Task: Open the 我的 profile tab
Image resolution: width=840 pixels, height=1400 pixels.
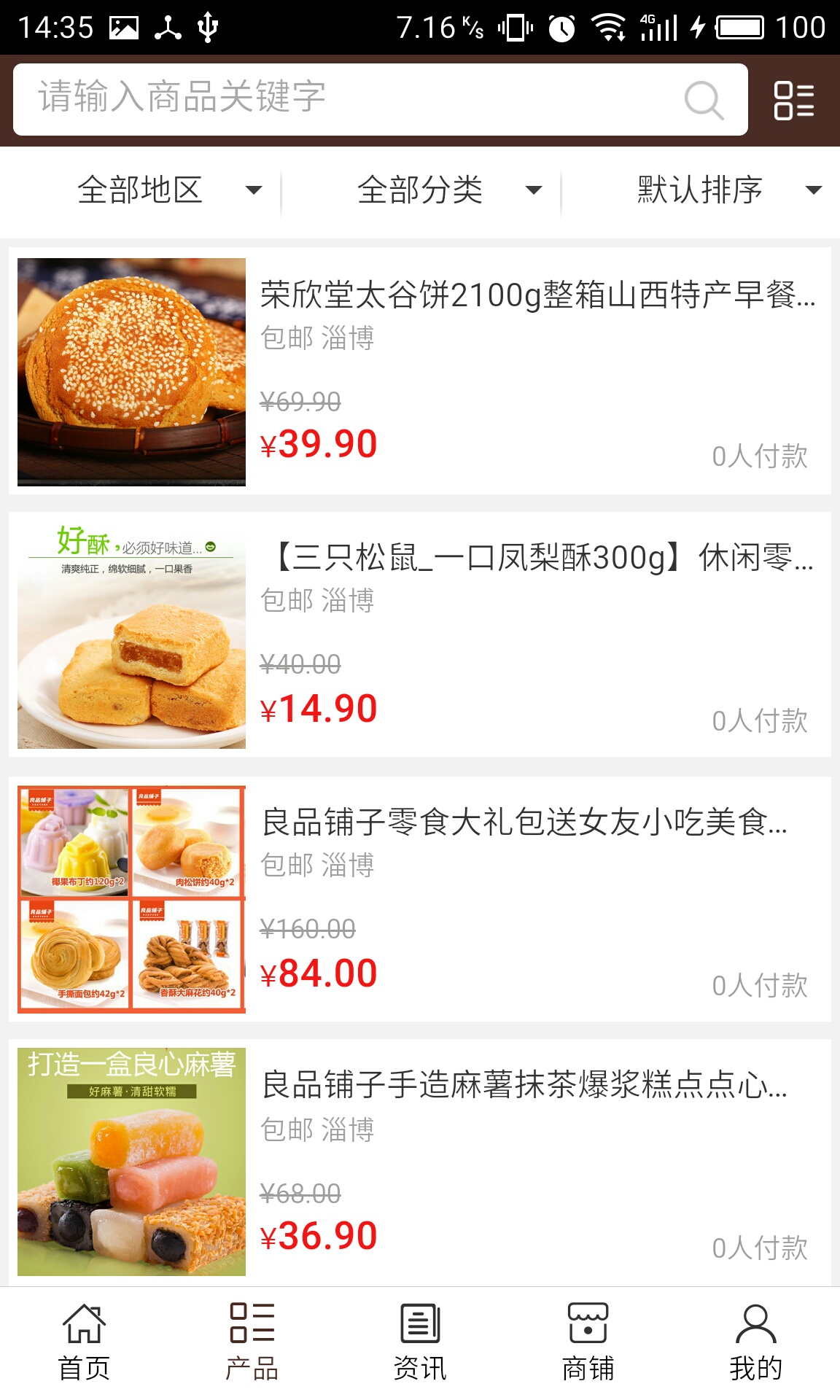Action: click(x=755, y=1342)
